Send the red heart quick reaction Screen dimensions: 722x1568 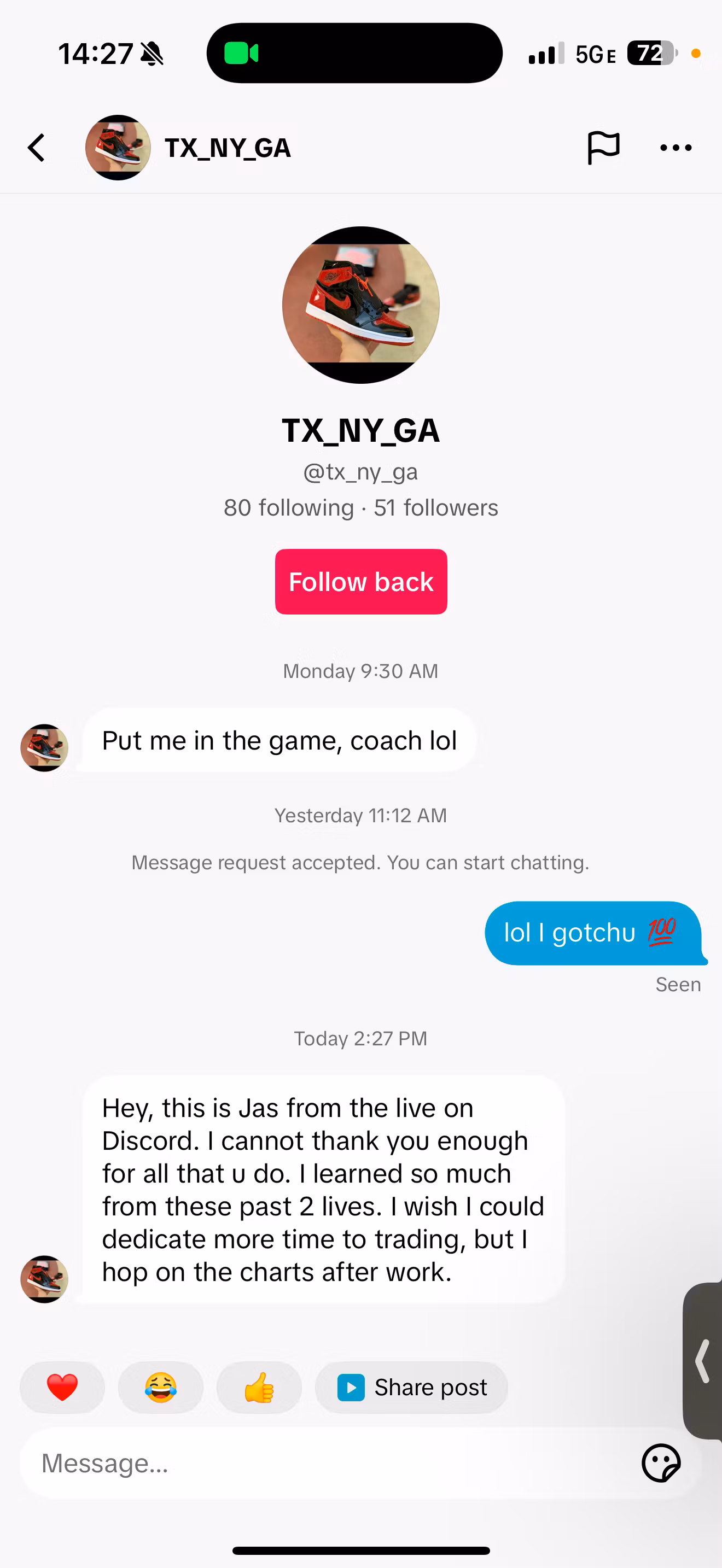coord(62,1388)
